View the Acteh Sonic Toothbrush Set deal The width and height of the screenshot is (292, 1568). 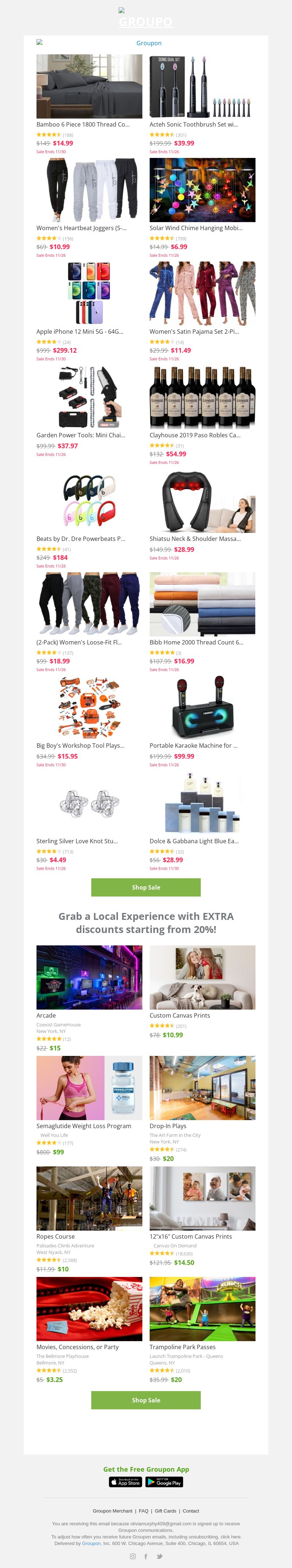pos(202,86)
